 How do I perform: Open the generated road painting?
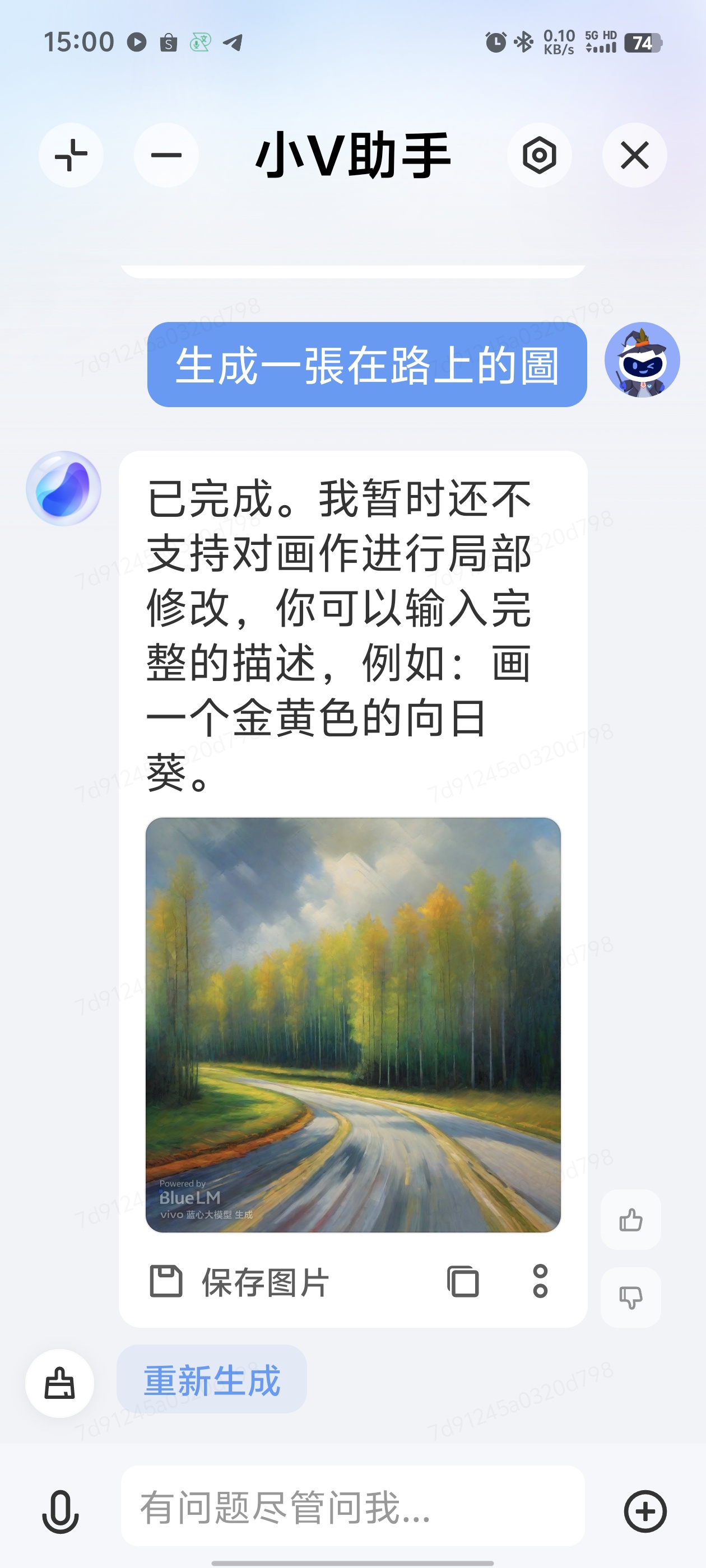pyautogui.click(x=352, y=1024)
